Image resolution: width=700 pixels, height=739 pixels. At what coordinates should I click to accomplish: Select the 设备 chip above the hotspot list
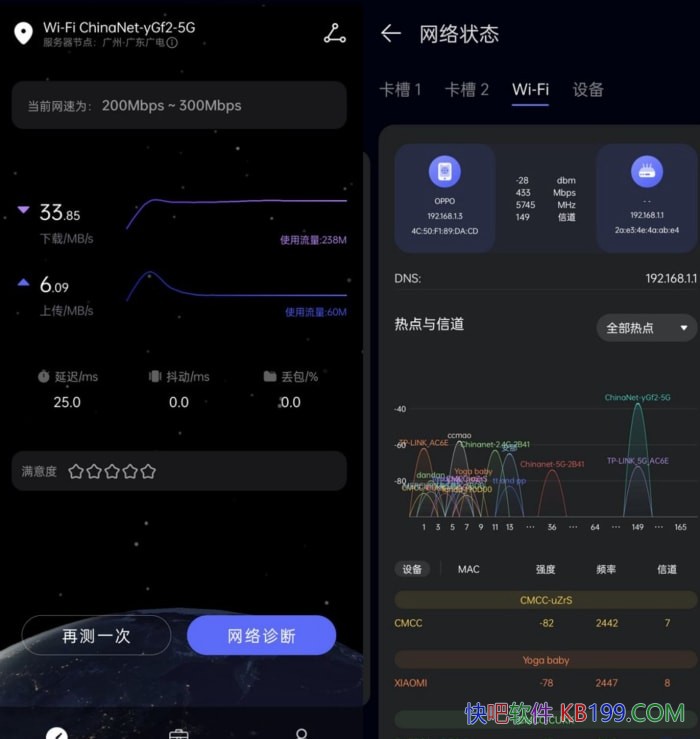coord(412,569)
